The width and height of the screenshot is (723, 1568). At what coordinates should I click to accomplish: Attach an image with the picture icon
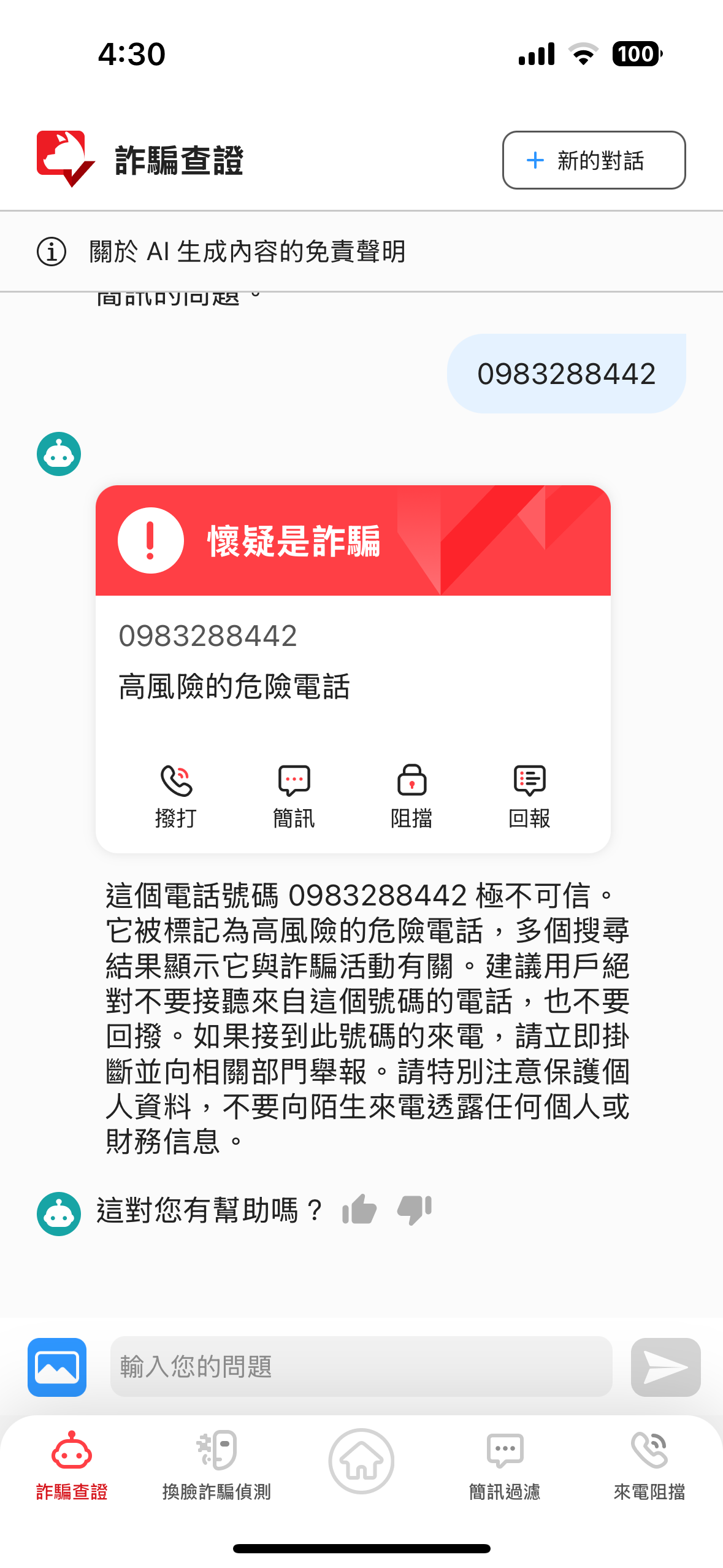[x=57, y=1367]
